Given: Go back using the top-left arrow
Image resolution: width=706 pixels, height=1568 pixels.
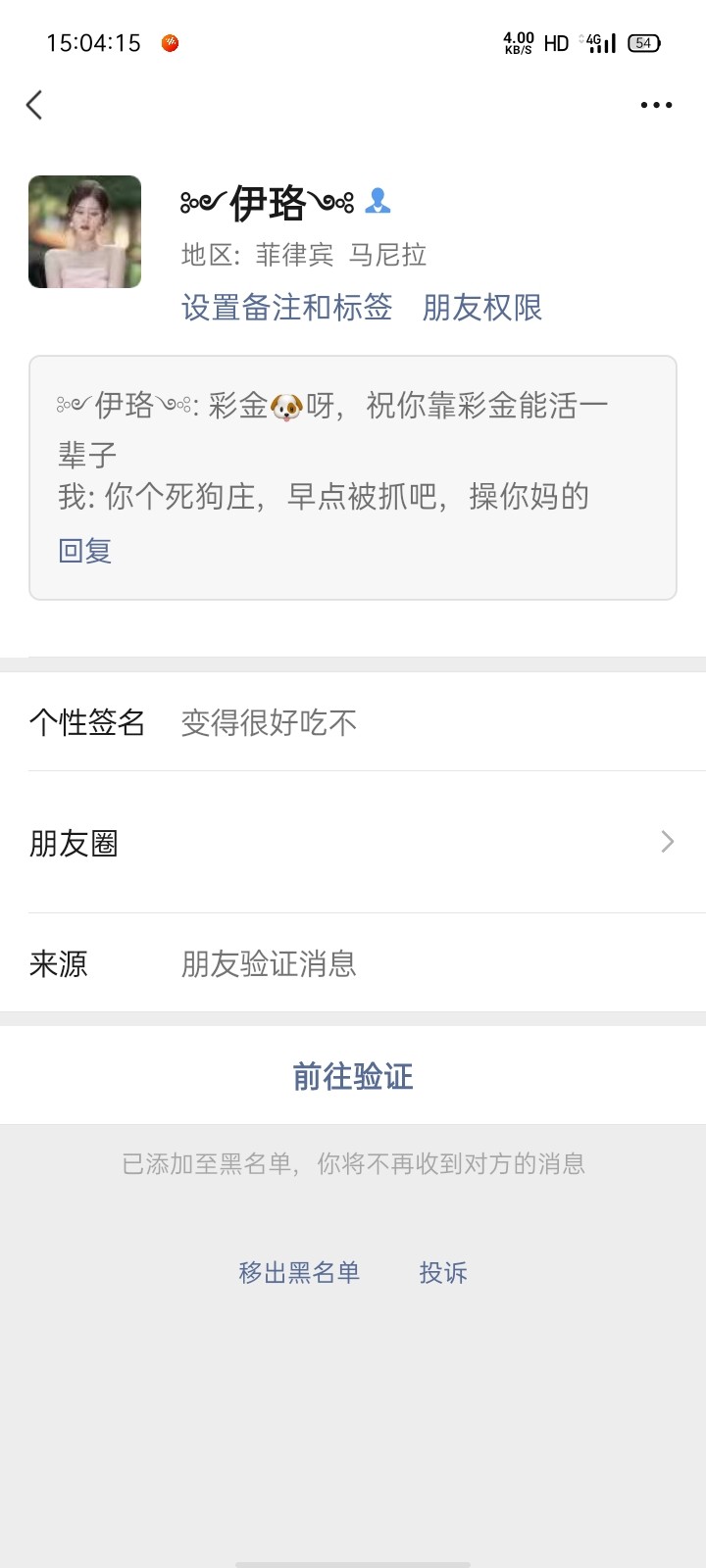Looking at the screenshot, I should [x=35, y=105].
